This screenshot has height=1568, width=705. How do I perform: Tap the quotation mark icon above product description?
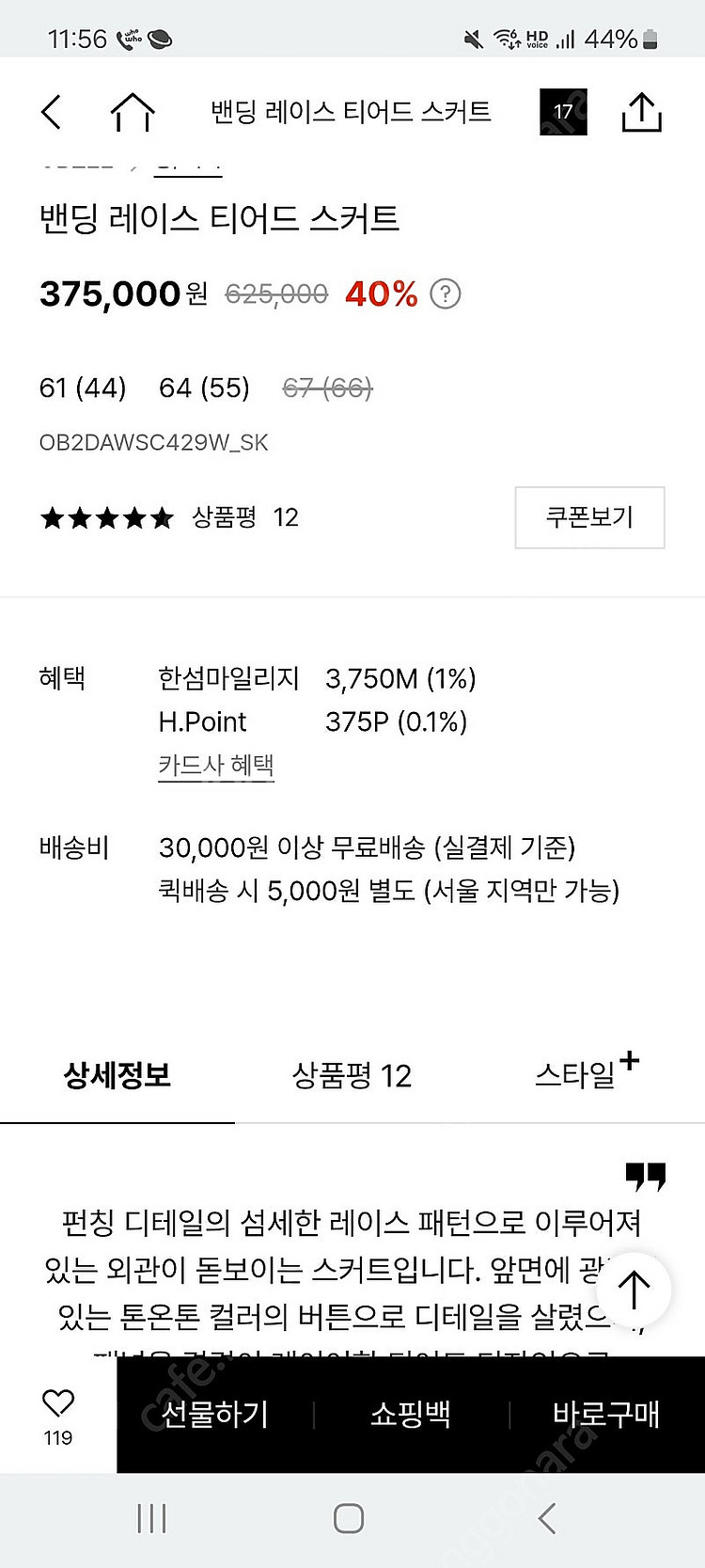(648, 1176)
